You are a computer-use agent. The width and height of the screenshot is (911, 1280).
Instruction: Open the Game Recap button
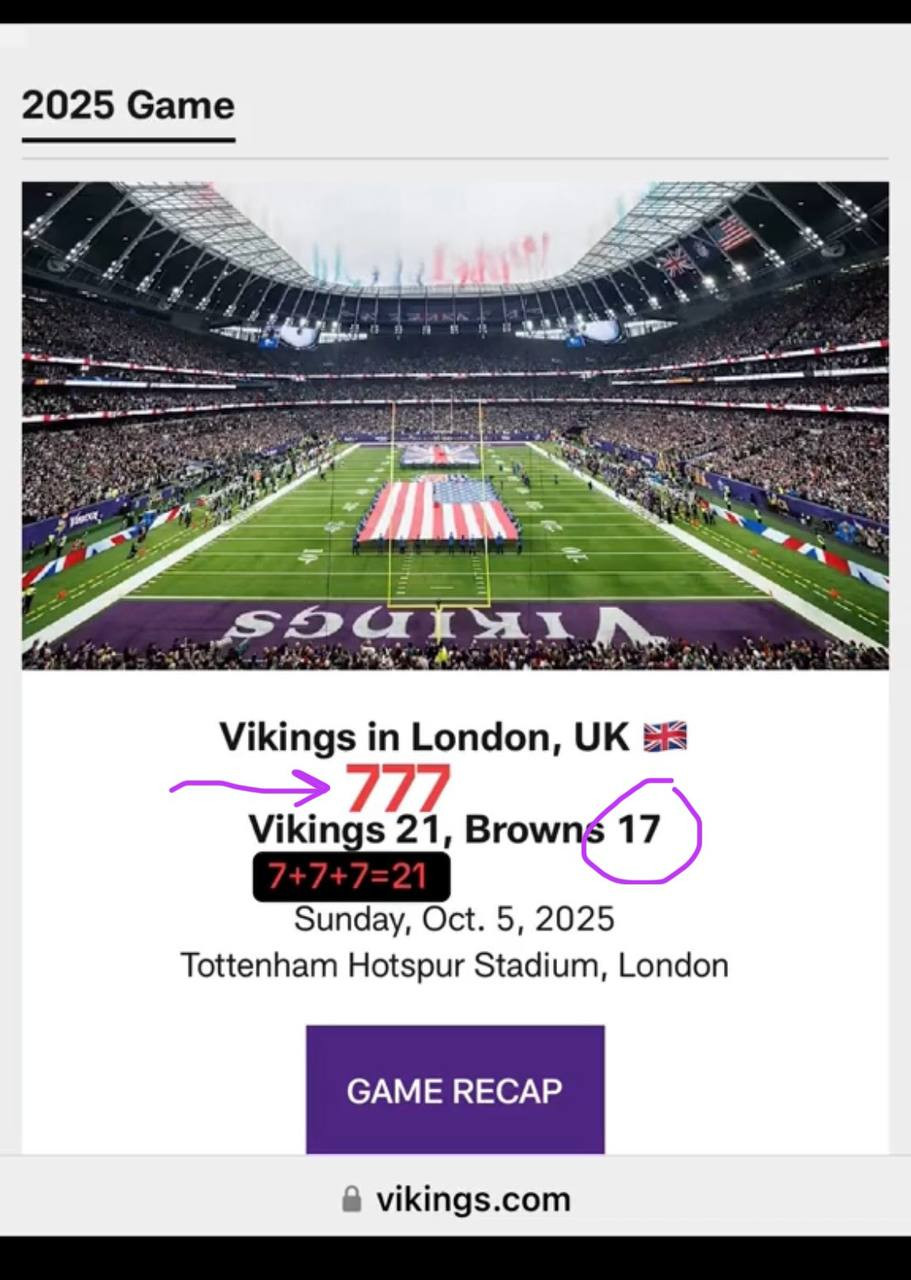455,1090
